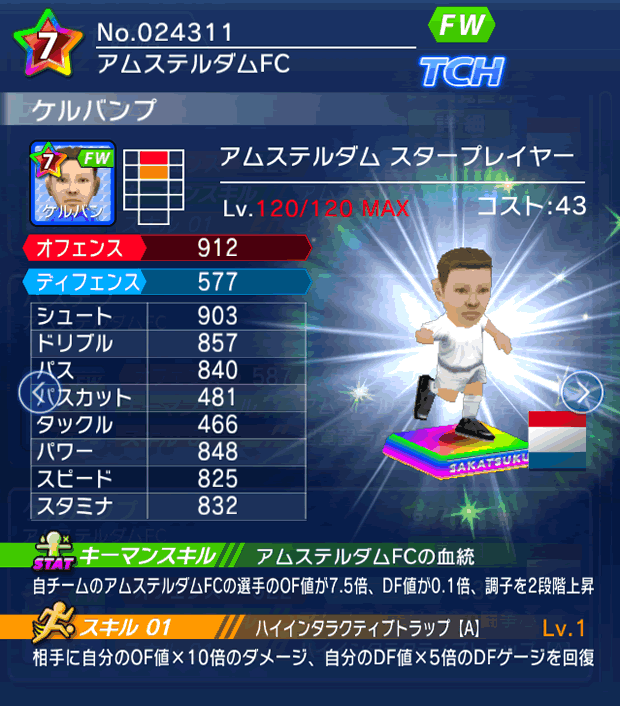Go to the next player with right arrow
The height and width of the screenshot is (706, 620).
point(582,392)
